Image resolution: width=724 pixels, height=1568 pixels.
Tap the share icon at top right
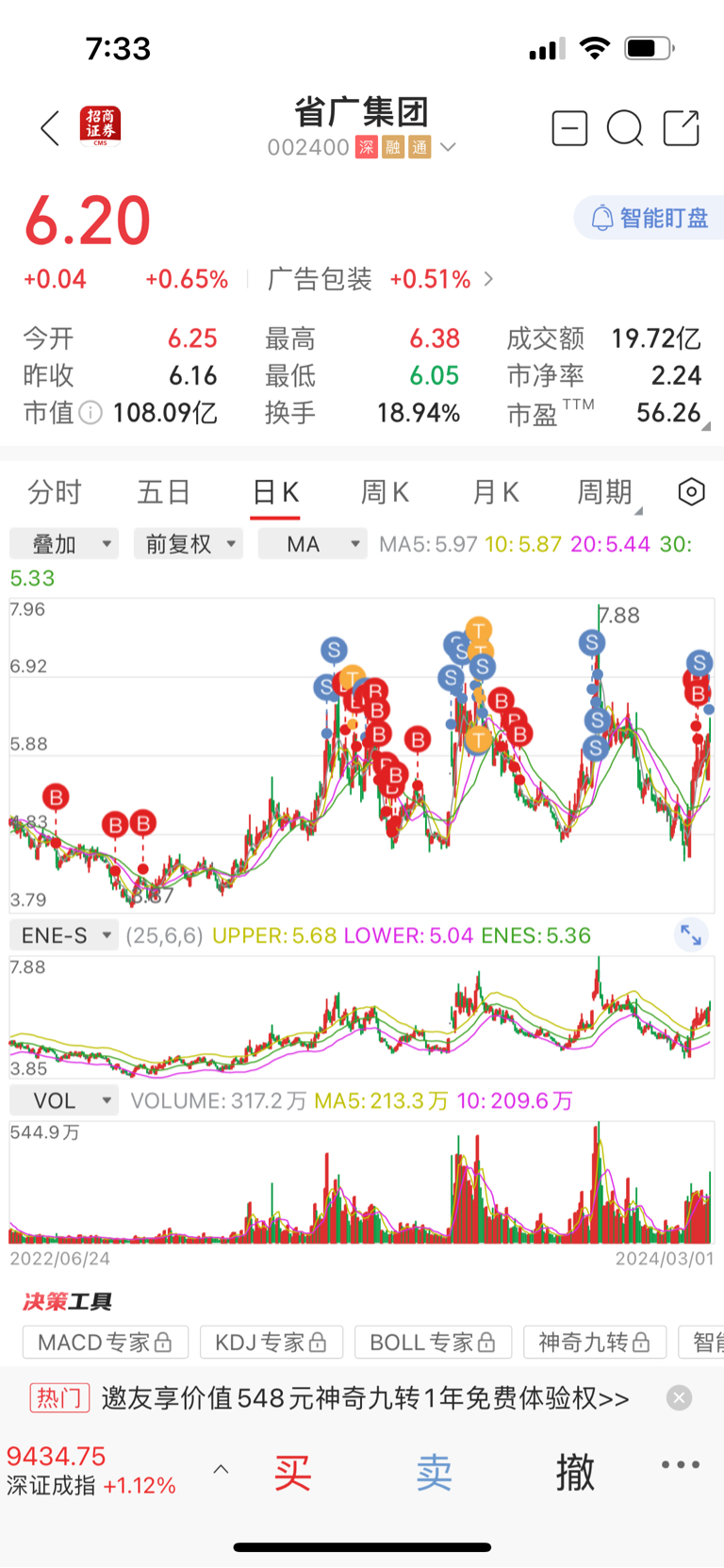point(681,128)
